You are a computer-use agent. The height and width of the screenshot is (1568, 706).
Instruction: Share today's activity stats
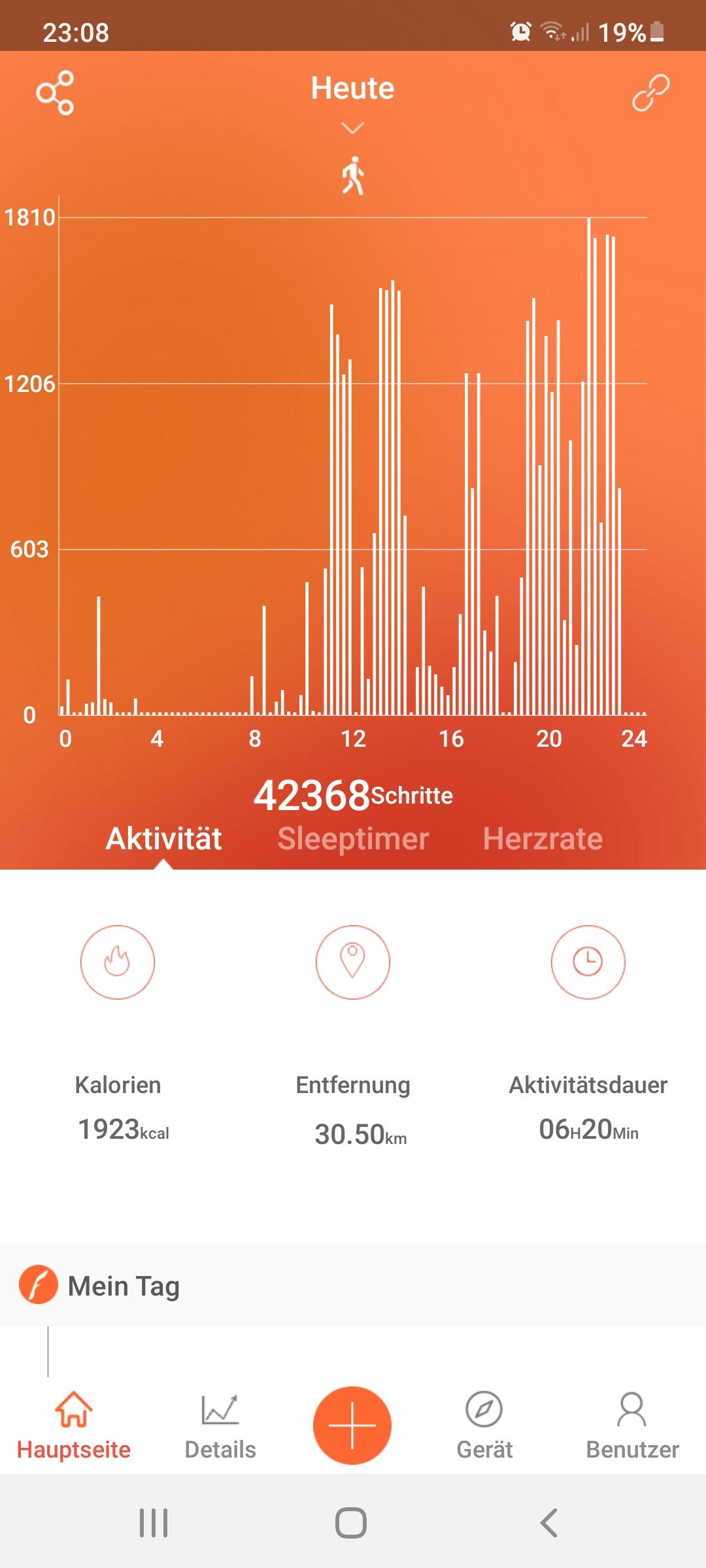coord(55,93)
